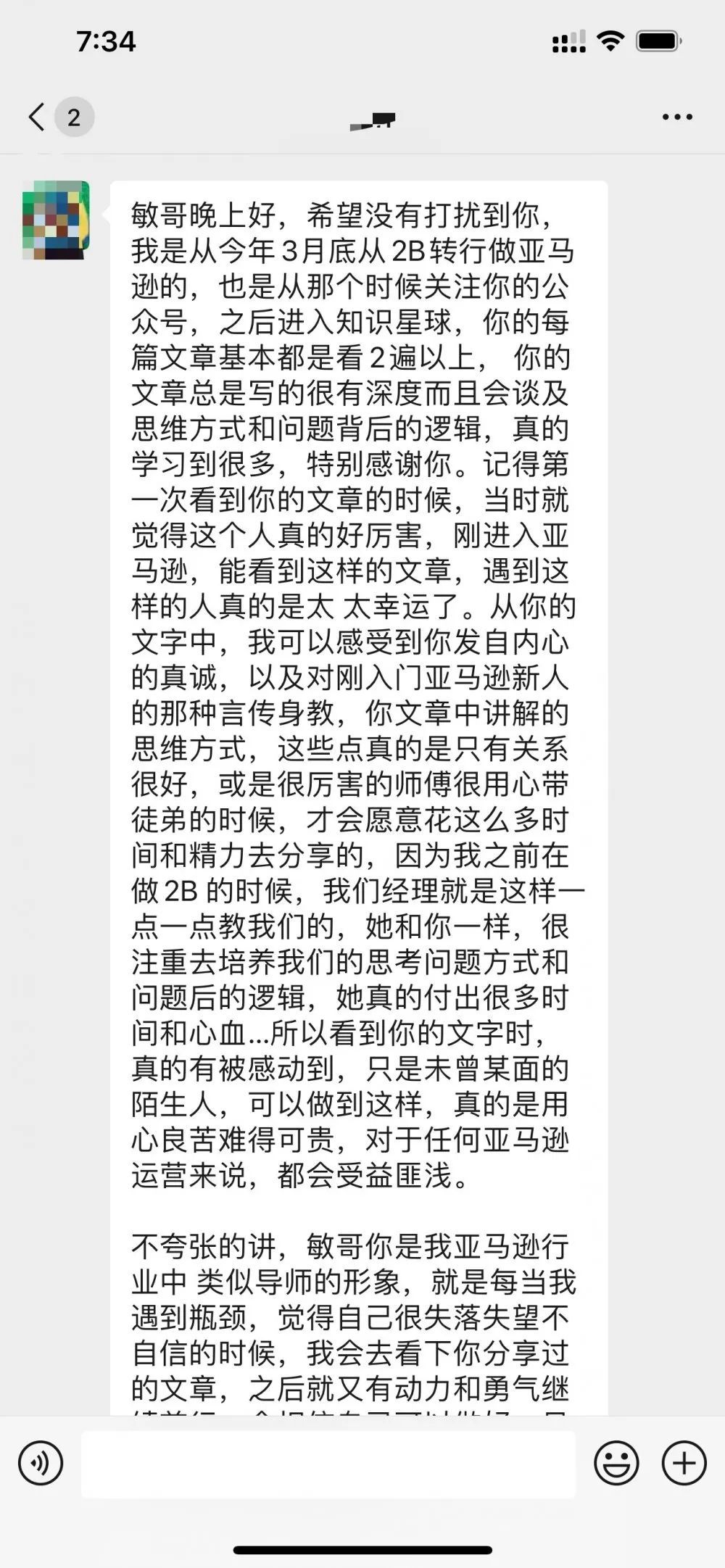Open the emoji sticker panel
The image size is (725, 1568).
tap(616, 1463)
